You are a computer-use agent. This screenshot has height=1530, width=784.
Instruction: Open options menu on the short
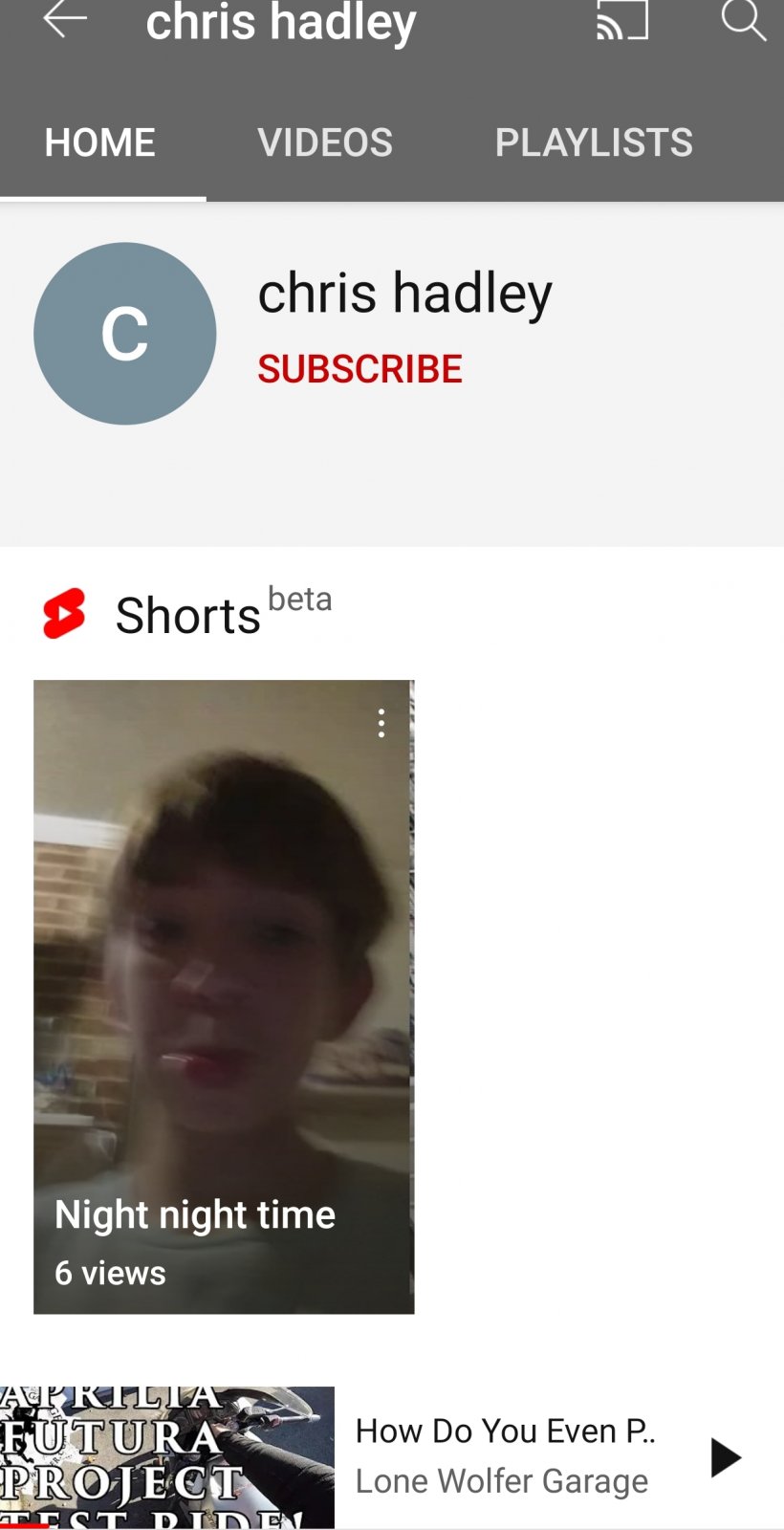click(x=381, y=723)
